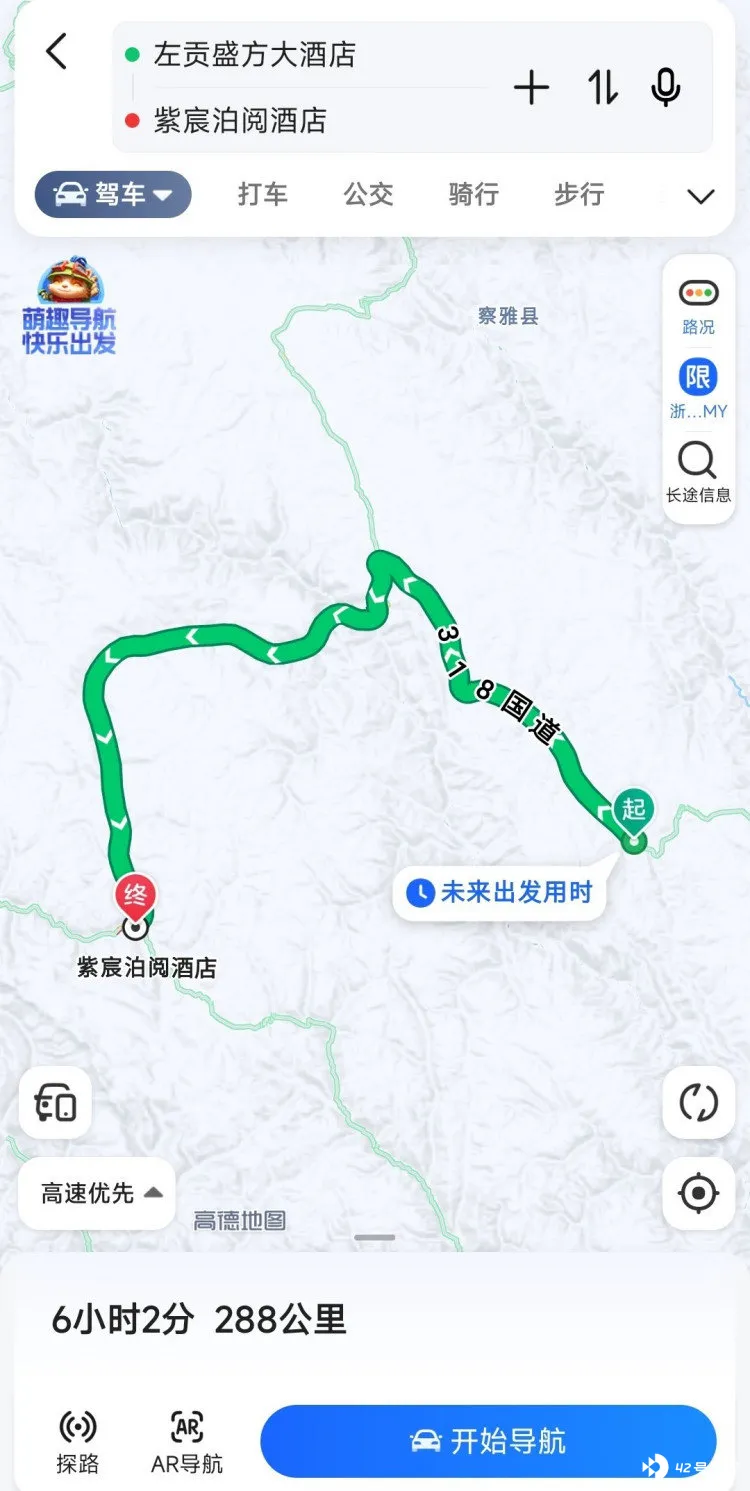Open the 驾车 driving mode dropdown
The width and height of the screenshot is (750, 1491).
[x=113, y=194]
